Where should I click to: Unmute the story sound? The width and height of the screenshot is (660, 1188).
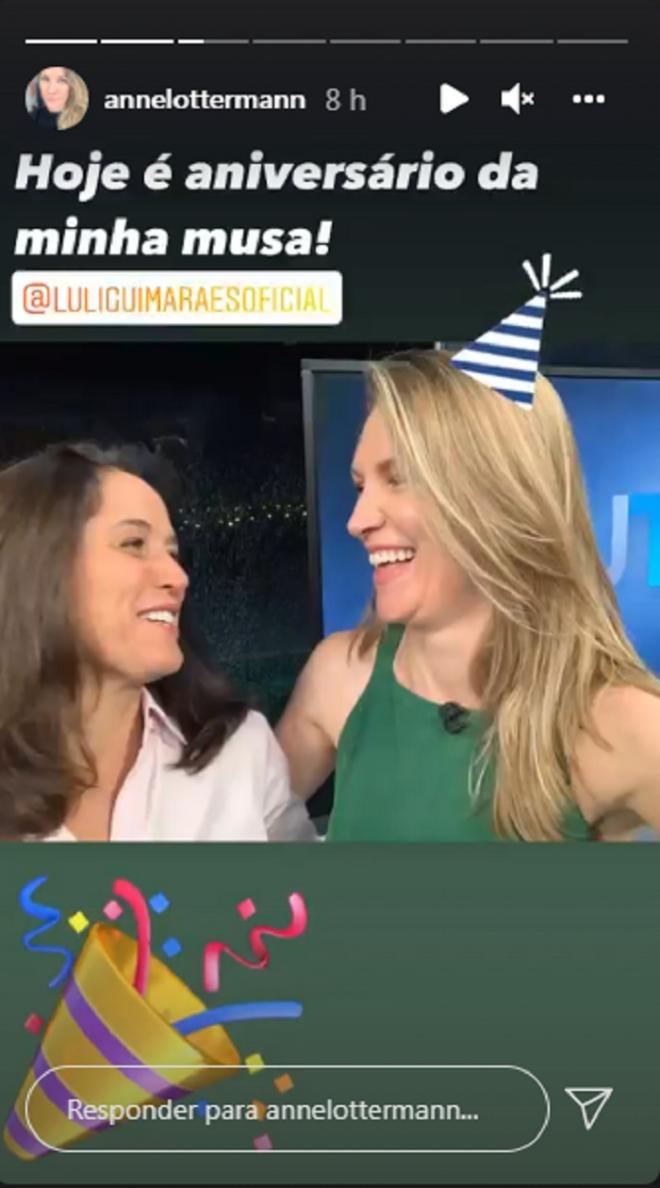tap(517, 99)
